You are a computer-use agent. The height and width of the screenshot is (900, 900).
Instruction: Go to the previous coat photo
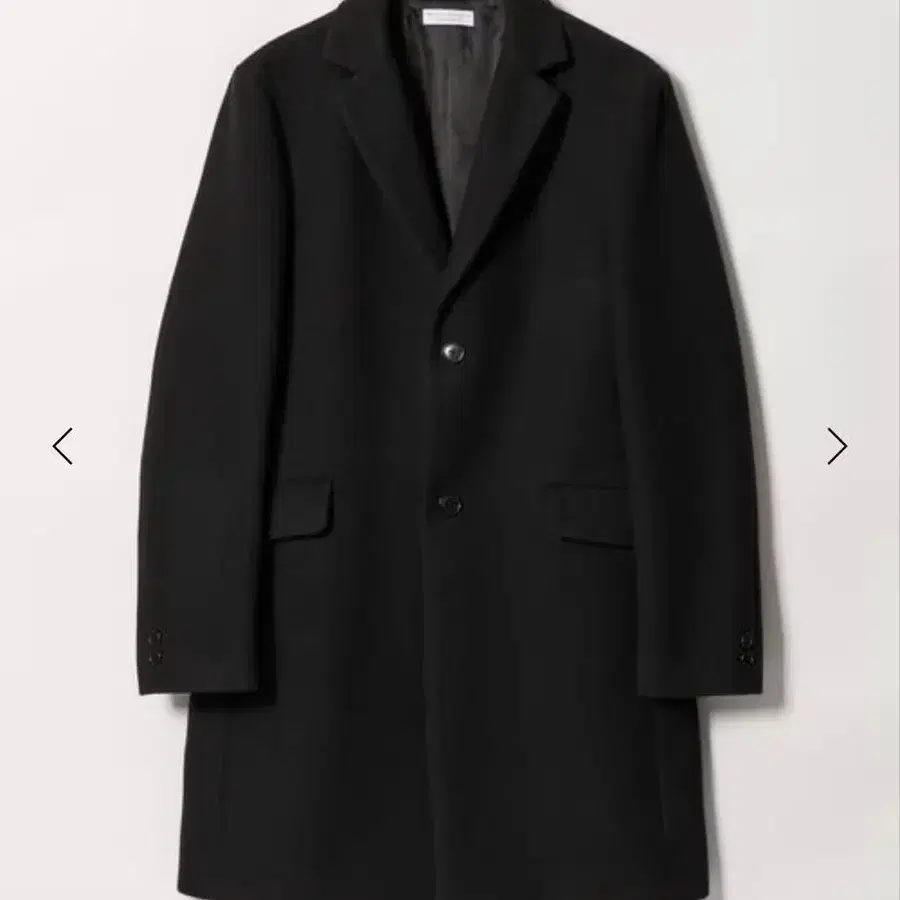(x=63, y=446)
